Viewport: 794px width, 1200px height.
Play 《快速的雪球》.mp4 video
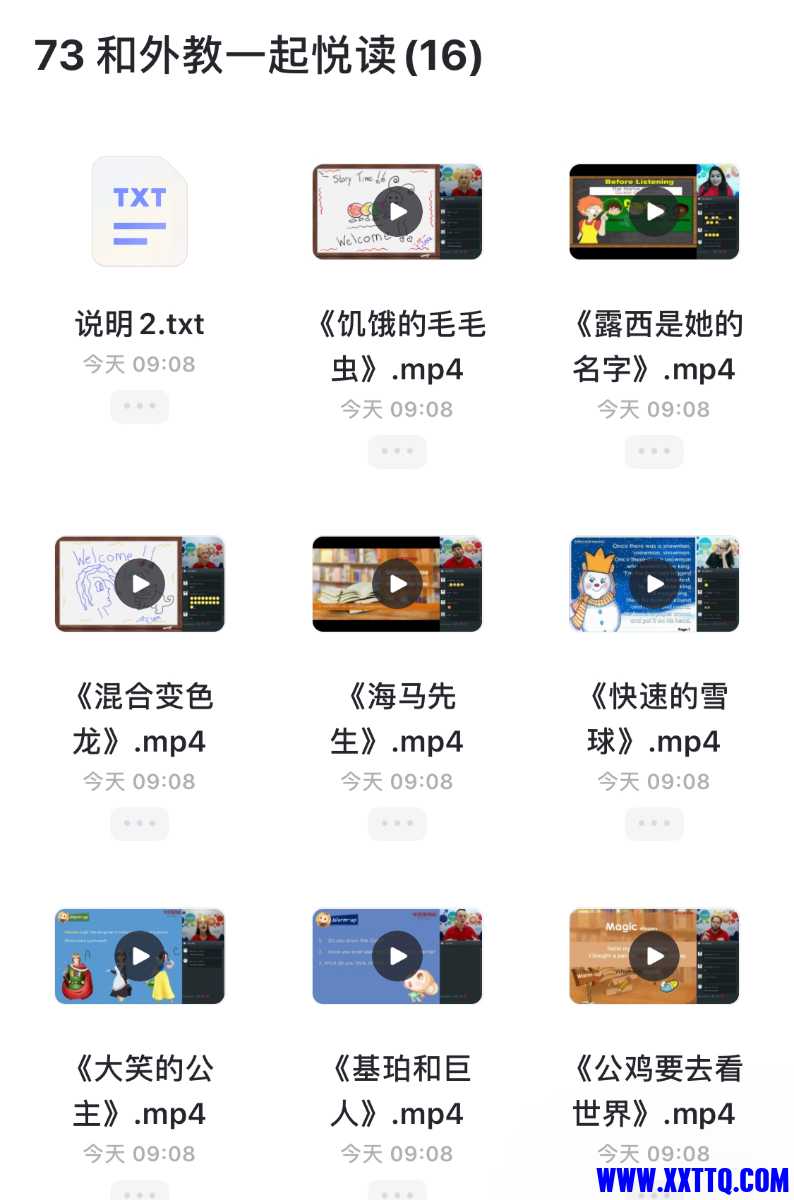(654, 584)
